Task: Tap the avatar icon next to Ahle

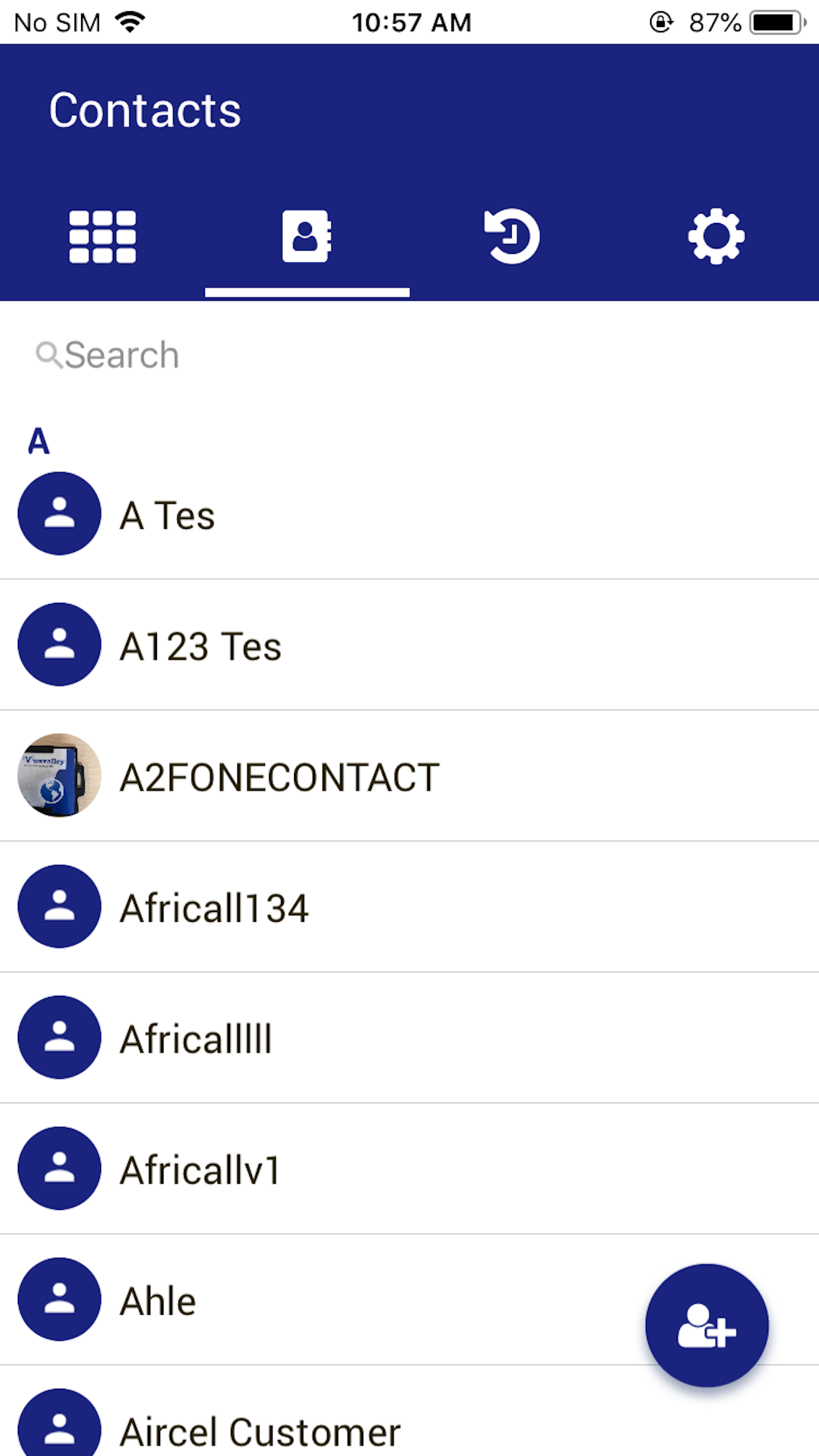Action: (59, 1299)
